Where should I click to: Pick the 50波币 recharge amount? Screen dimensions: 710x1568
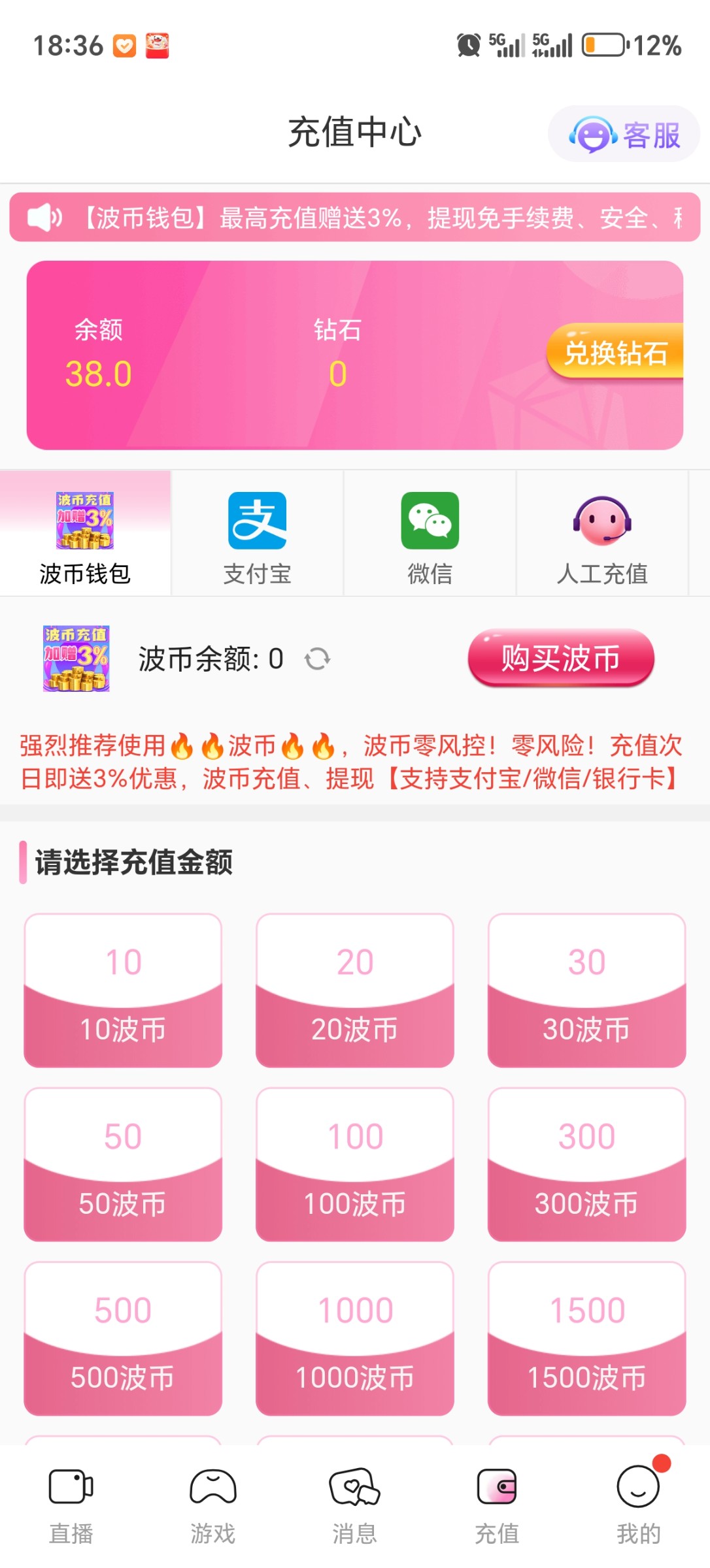point(123,1165)
